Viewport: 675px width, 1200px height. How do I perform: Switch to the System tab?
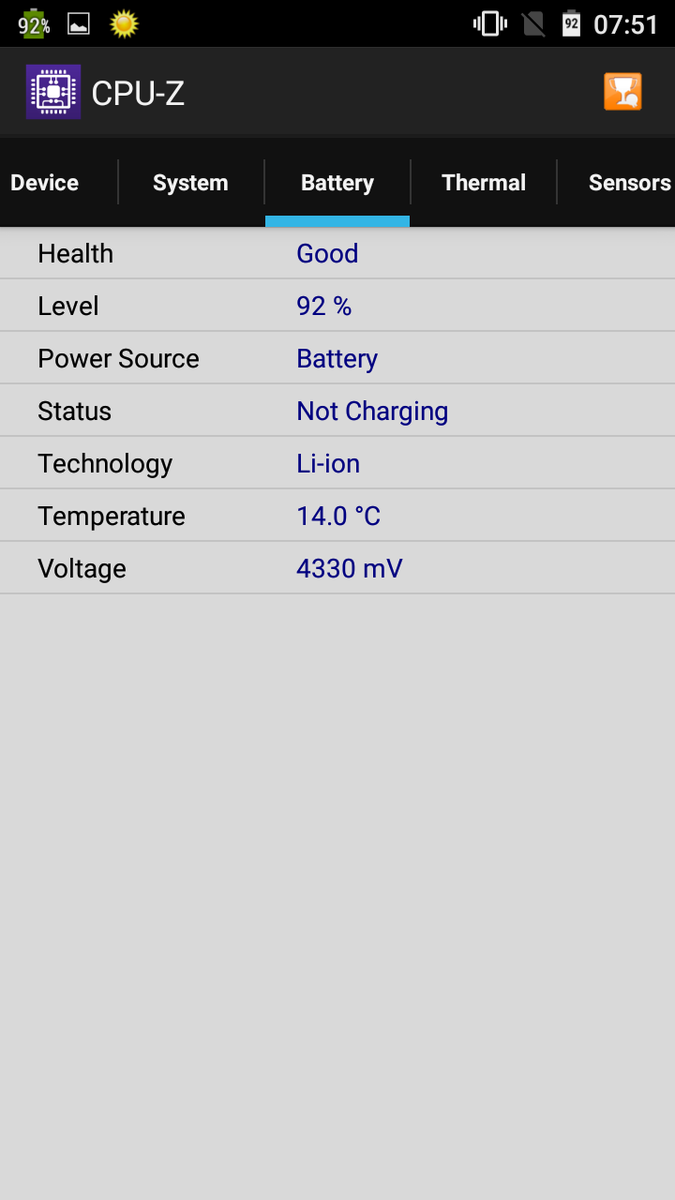pyautogui.click(x=190, y=183)
